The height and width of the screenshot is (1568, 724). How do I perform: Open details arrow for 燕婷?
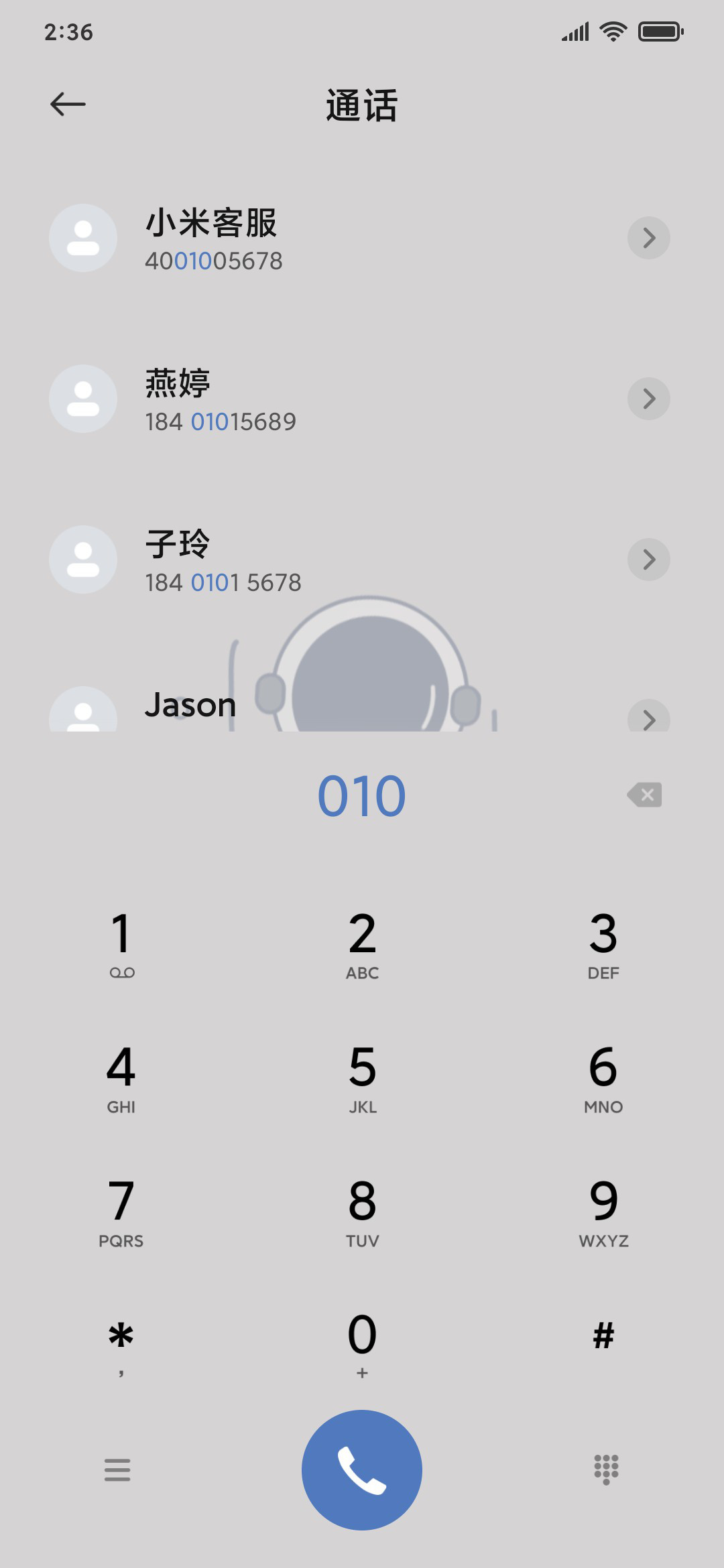648,399
